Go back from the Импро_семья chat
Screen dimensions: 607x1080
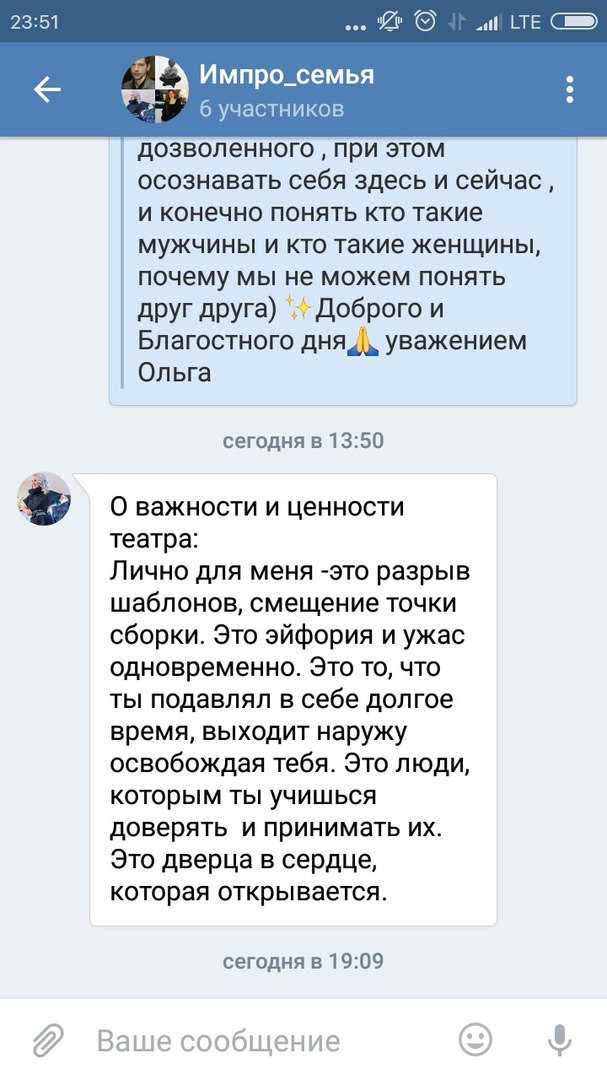point(48,90)
